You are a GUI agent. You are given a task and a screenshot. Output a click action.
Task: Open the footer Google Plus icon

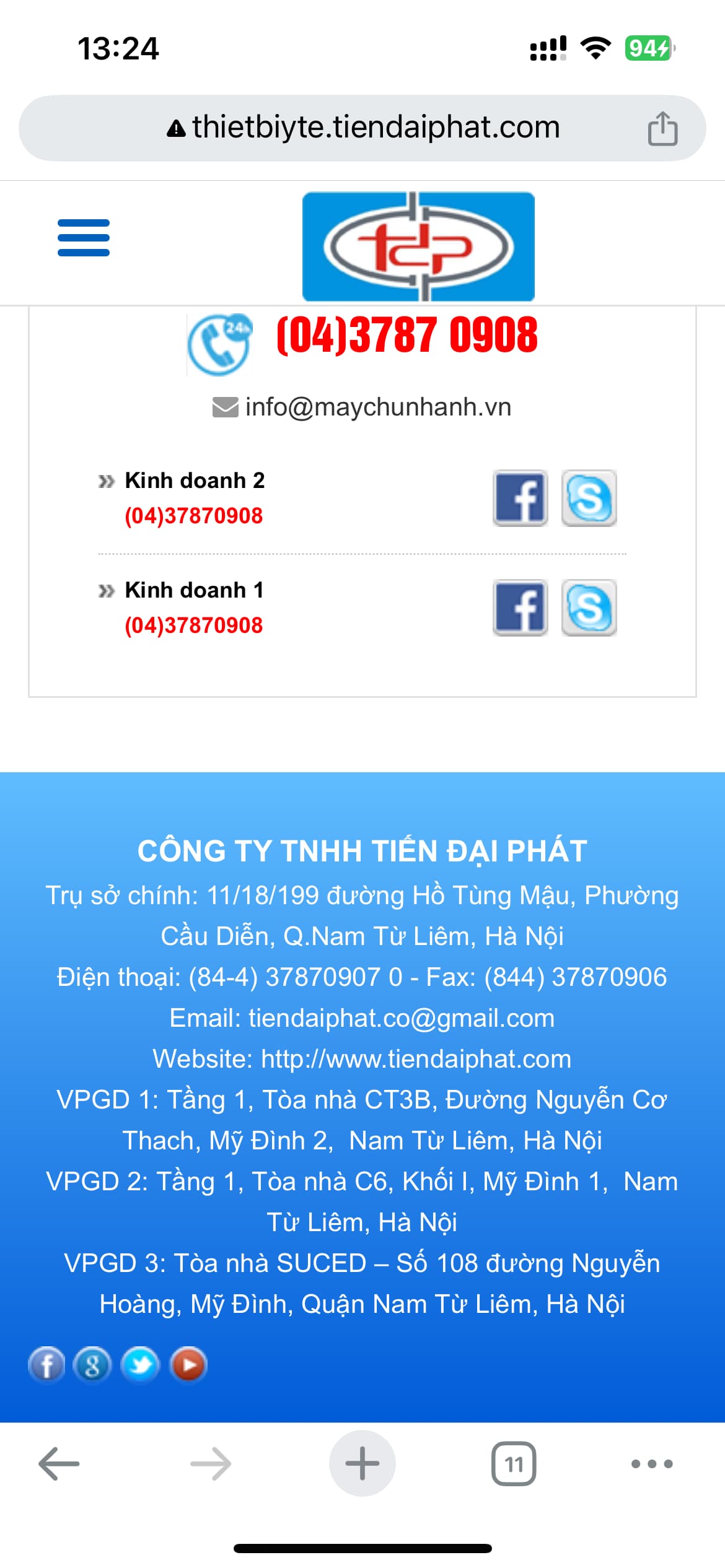coord(92,1364)
